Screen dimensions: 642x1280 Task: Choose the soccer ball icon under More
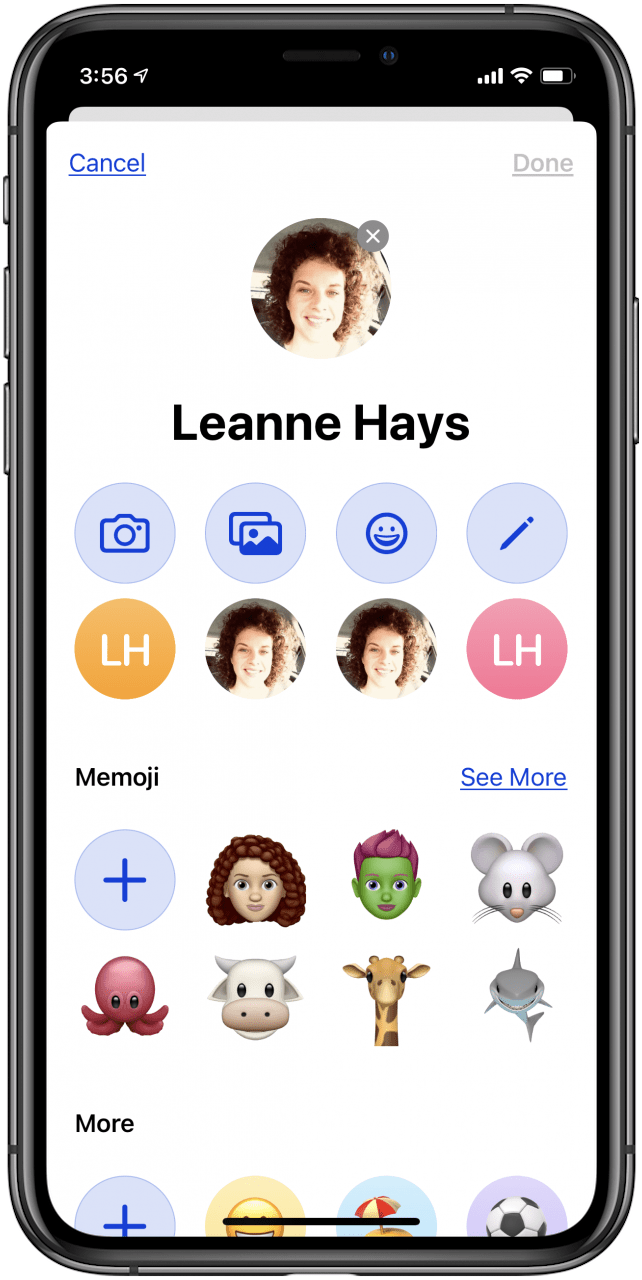517,1210
